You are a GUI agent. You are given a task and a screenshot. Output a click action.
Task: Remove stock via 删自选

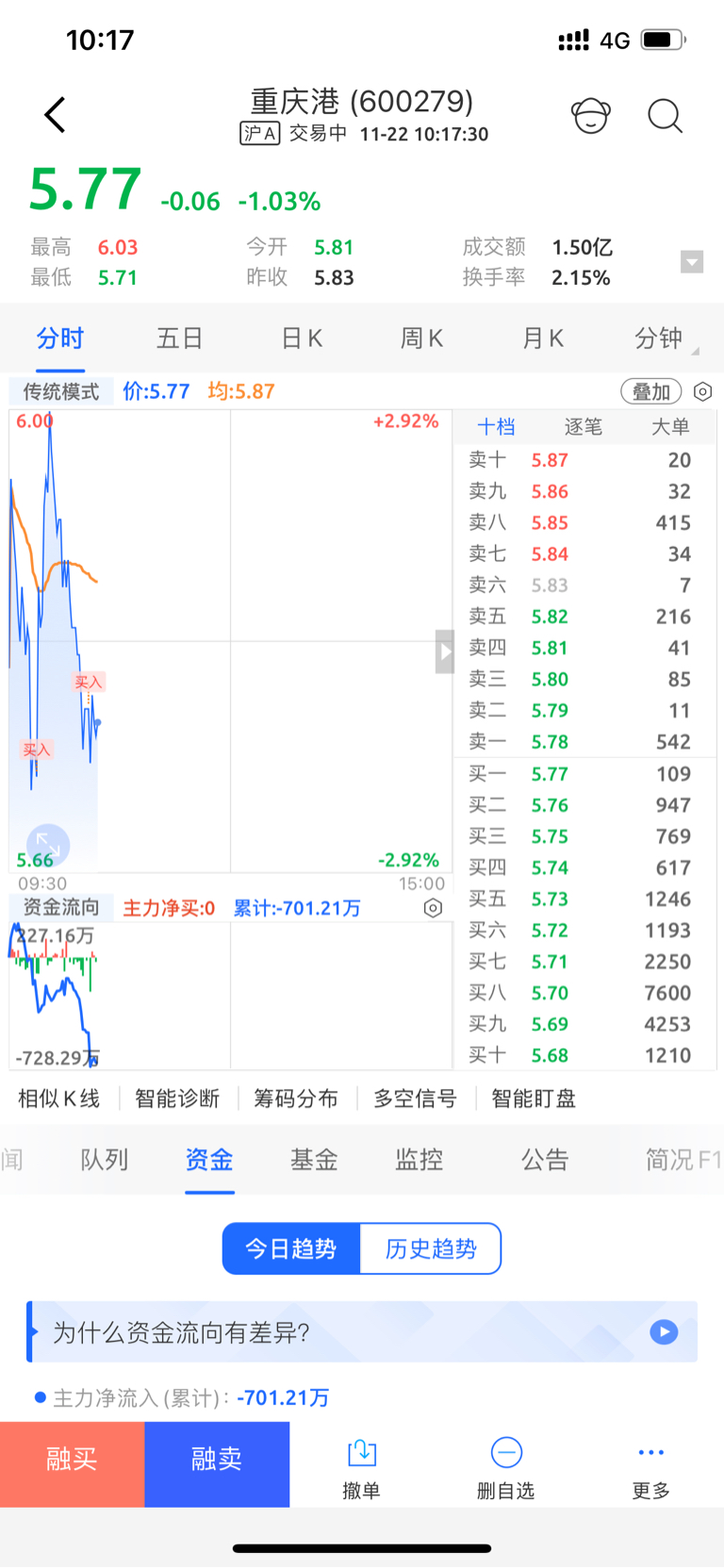(506, 1469)
